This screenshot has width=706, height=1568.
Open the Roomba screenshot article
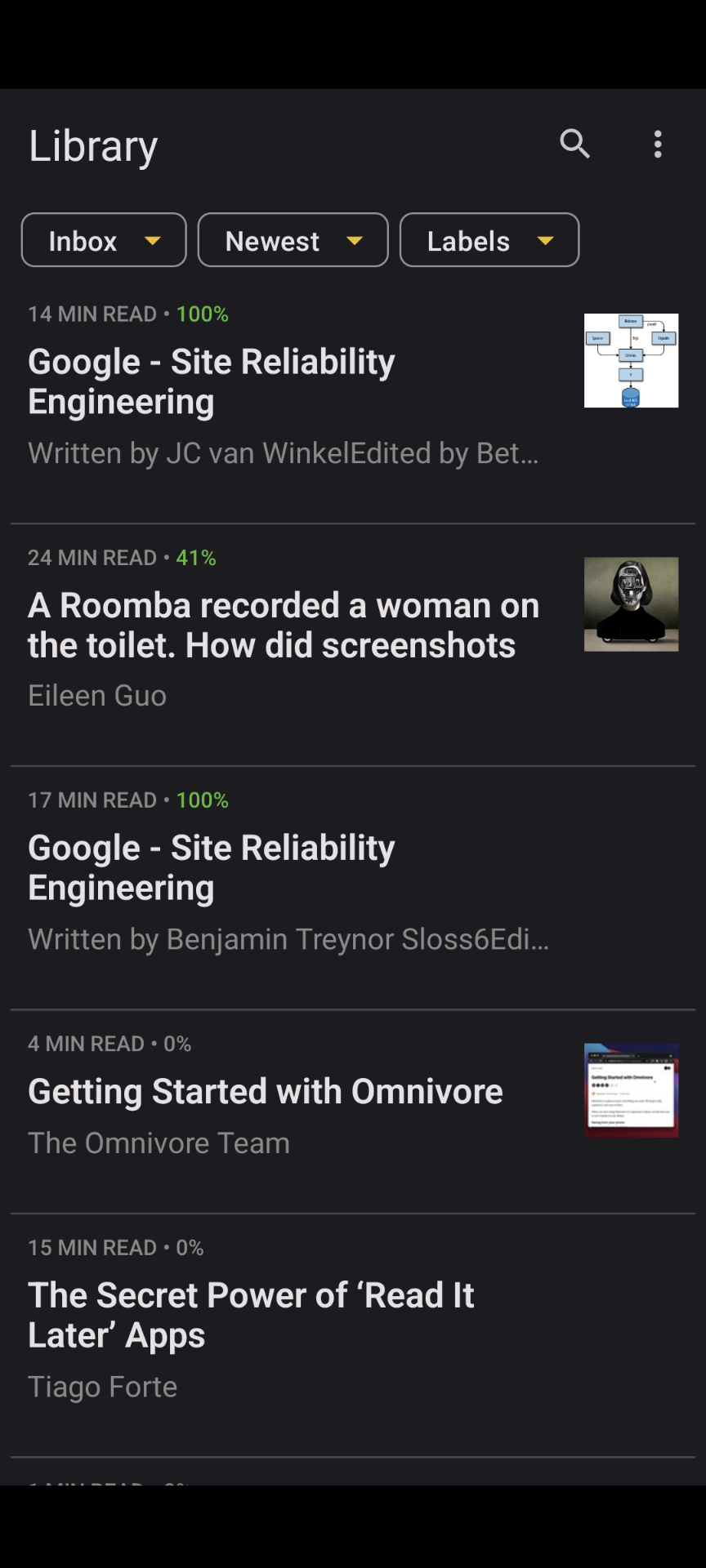point(283,625)
